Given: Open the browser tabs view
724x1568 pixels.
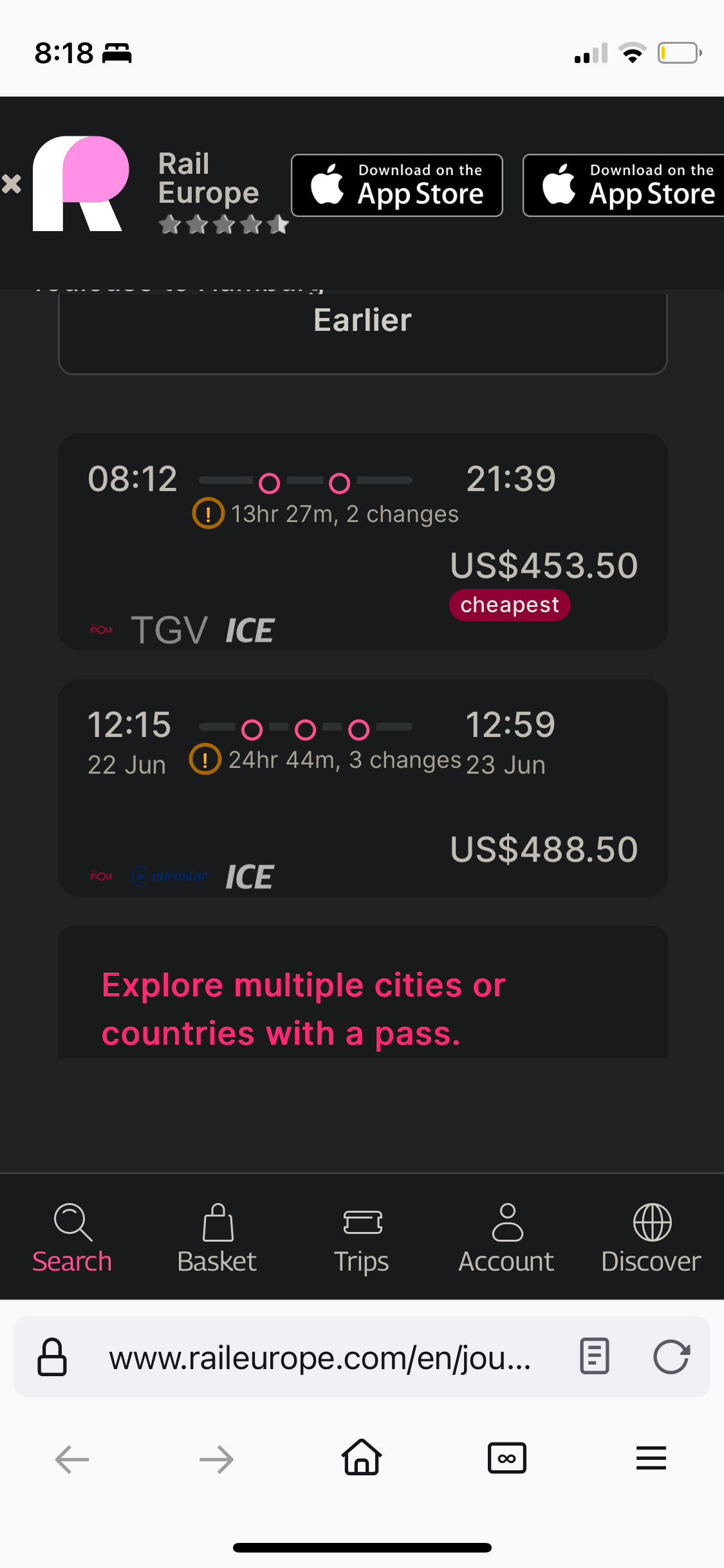Looking at the screenshot, I should tap(506, 1458).
